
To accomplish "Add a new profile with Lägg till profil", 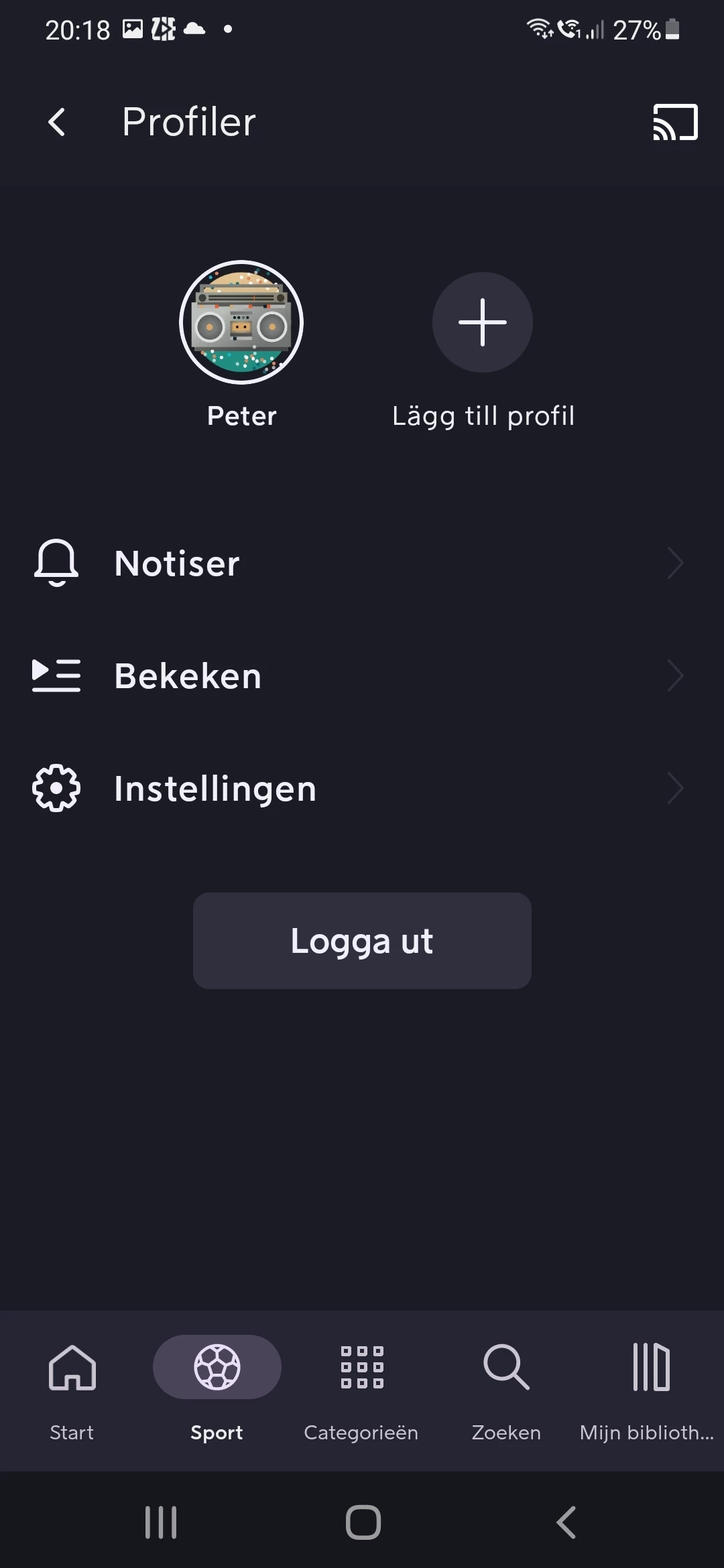I will (483, 322).
